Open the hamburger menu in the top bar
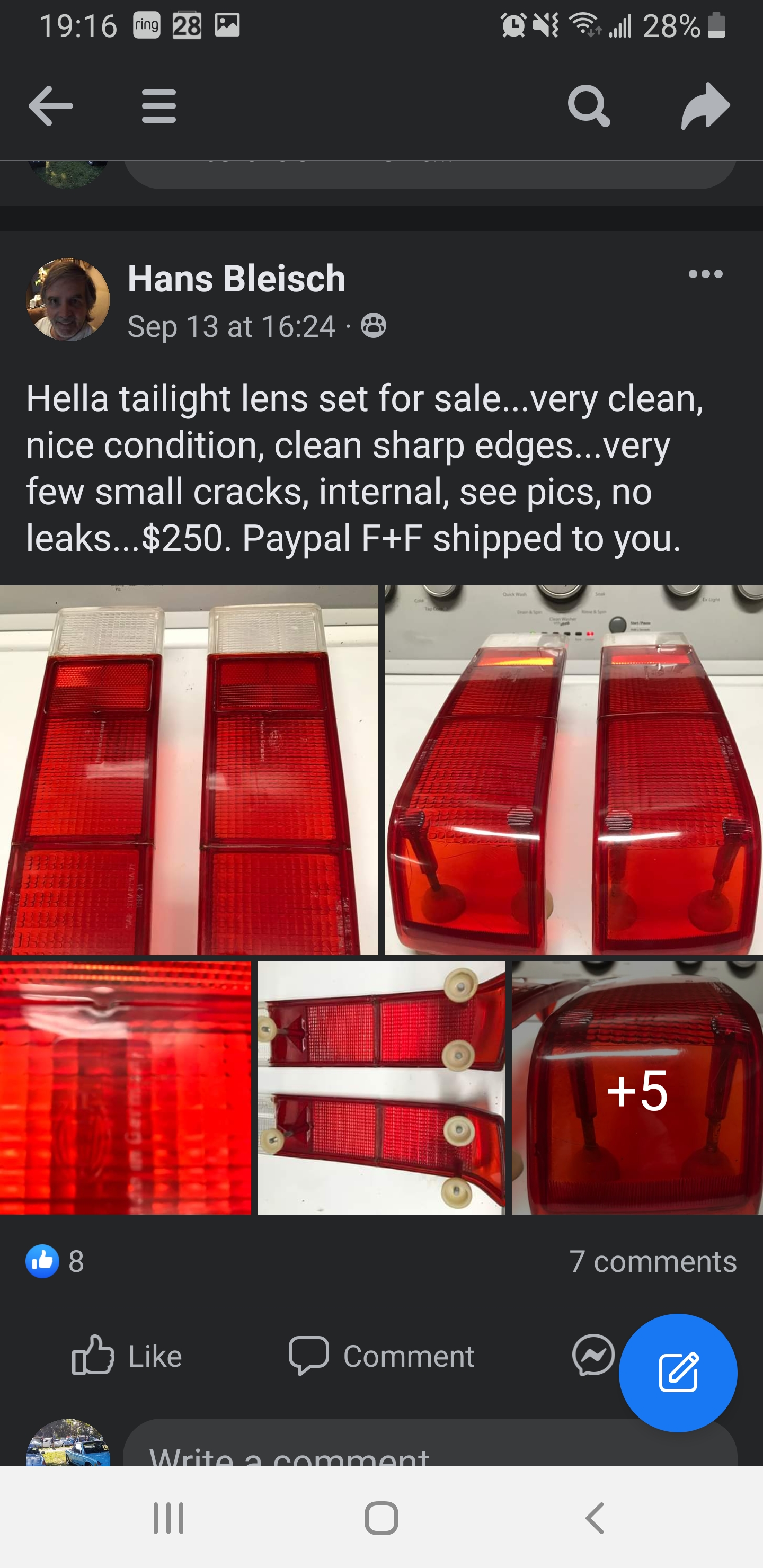Image resolution: width=763 pixels, height=1568 pixels. (x=159, y=106)
